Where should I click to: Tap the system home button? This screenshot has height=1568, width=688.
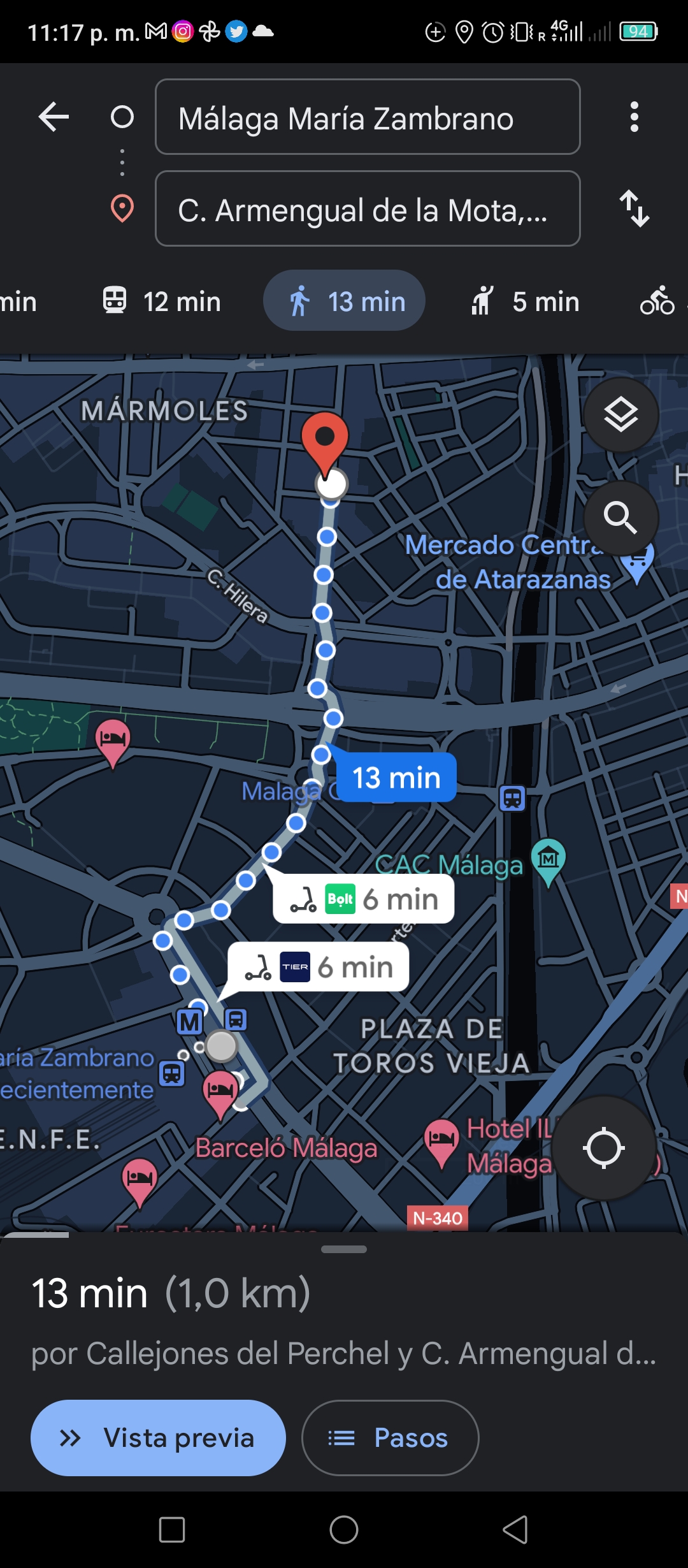click(344, 1530)
